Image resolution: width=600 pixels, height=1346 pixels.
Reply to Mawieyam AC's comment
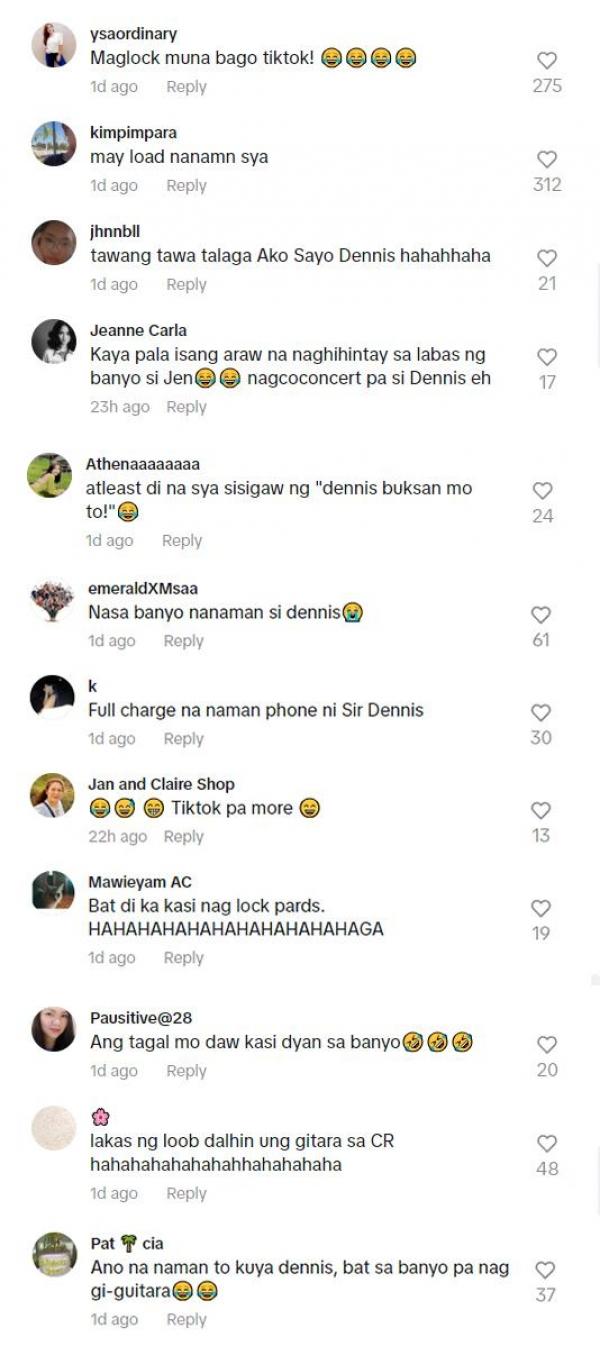[183, 958]
